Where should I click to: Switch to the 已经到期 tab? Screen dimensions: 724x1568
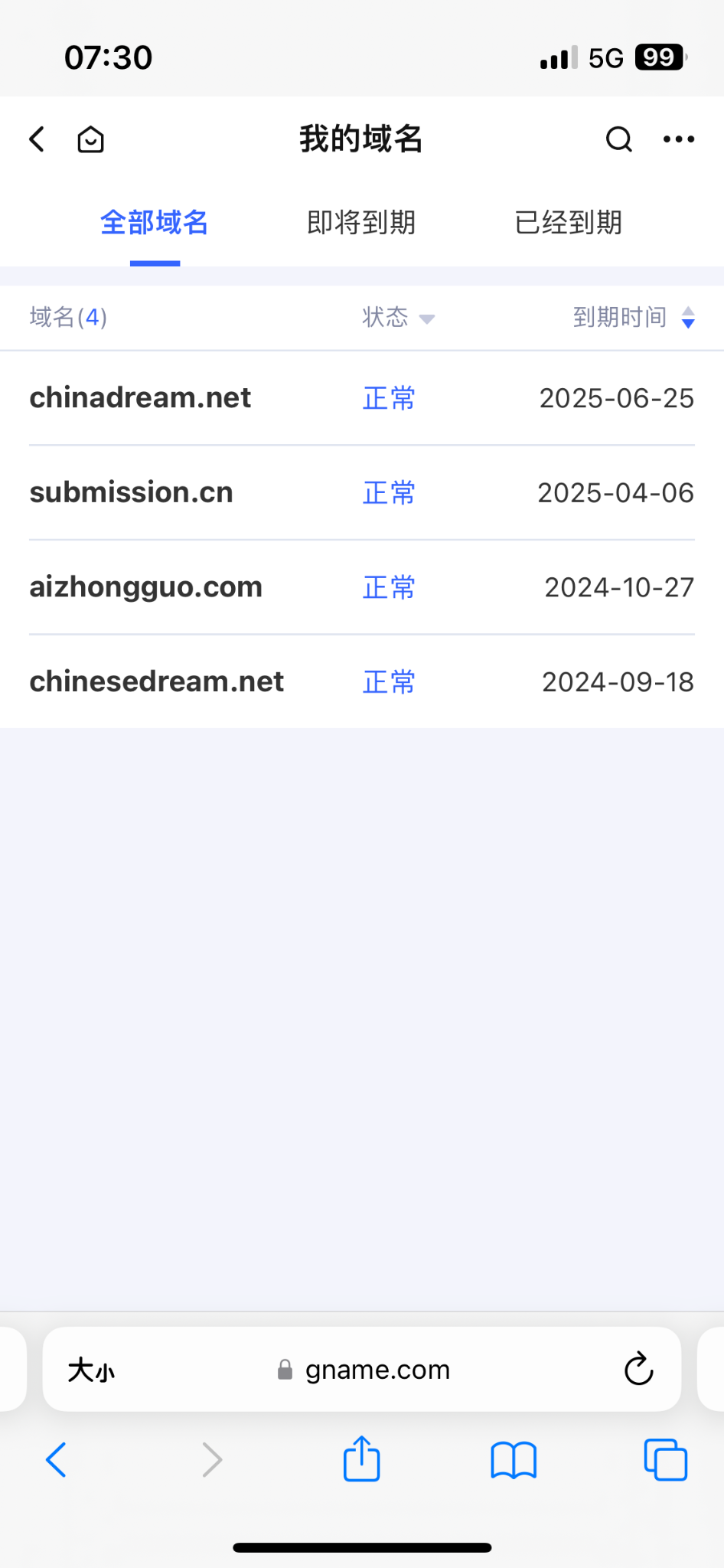[x=568, y=223]
